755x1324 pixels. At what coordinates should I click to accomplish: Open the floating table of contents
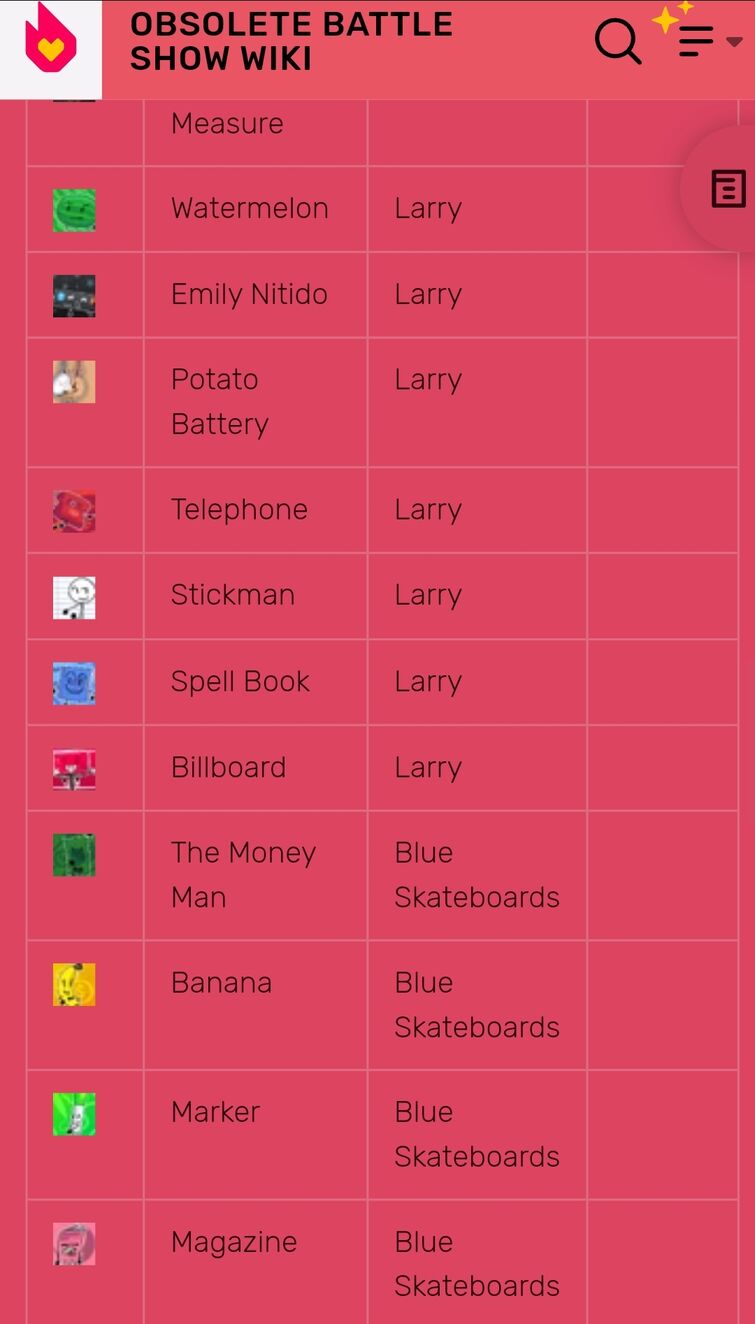(x=727, y=188)
